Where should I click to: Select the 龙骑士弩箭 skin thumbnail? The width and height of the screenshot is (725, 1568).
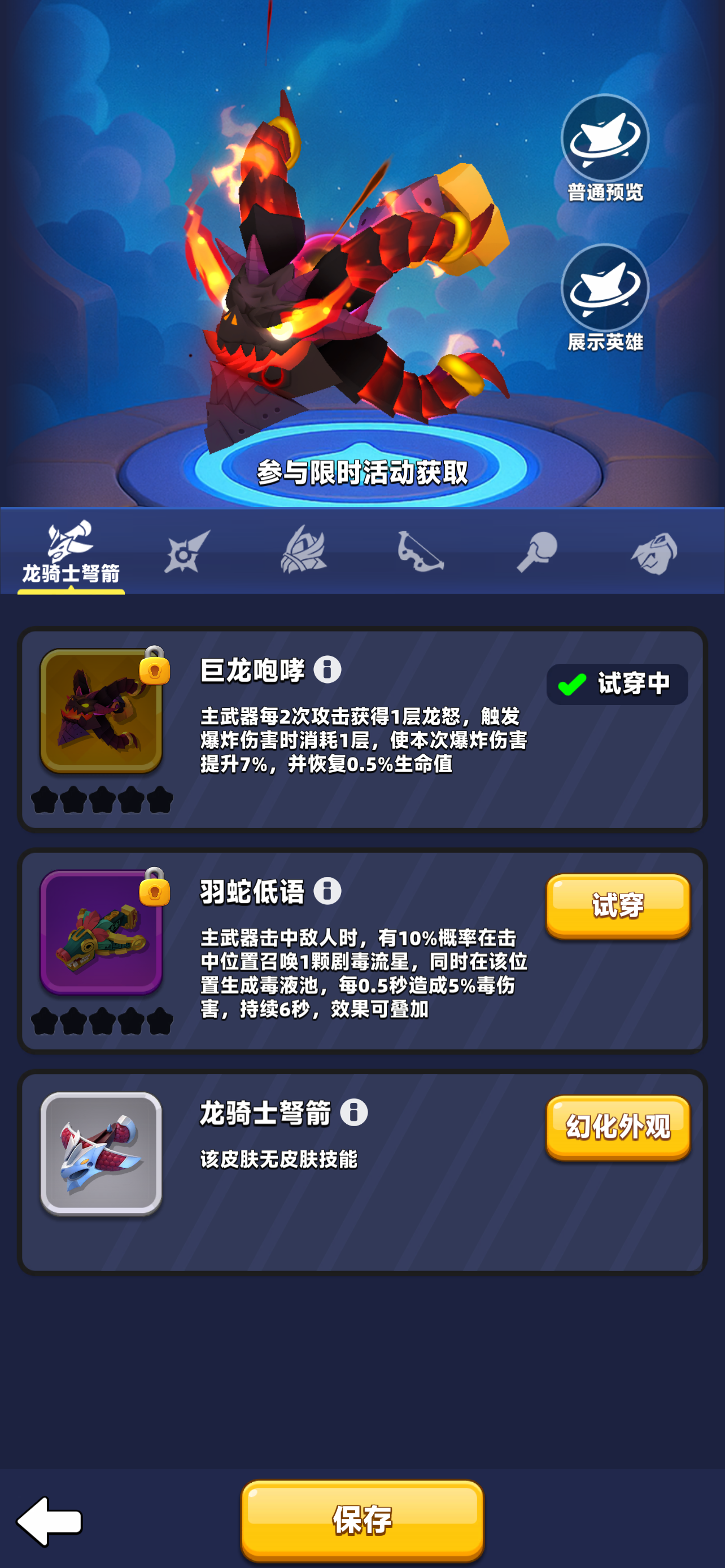coord(101,1154)
